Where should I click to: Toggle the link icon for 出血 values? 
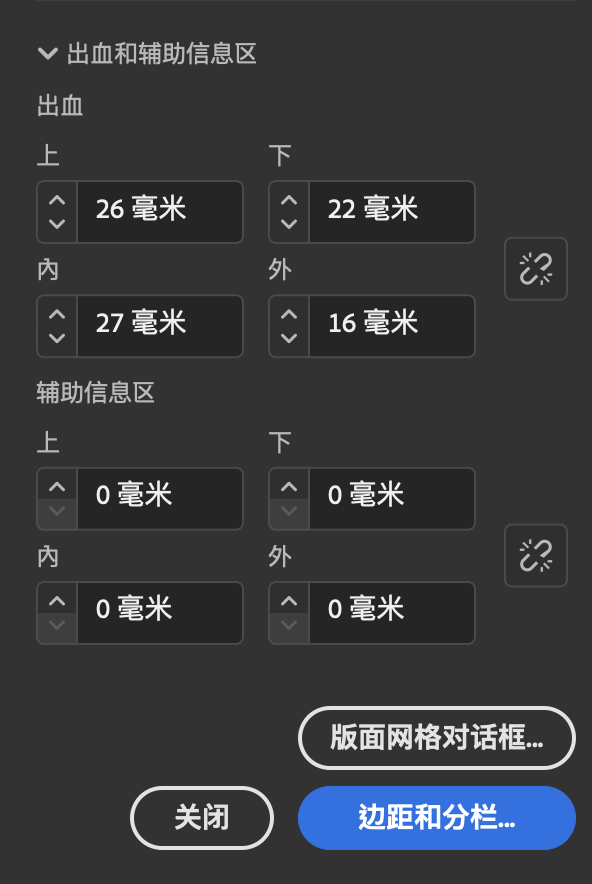click(536, 269)
